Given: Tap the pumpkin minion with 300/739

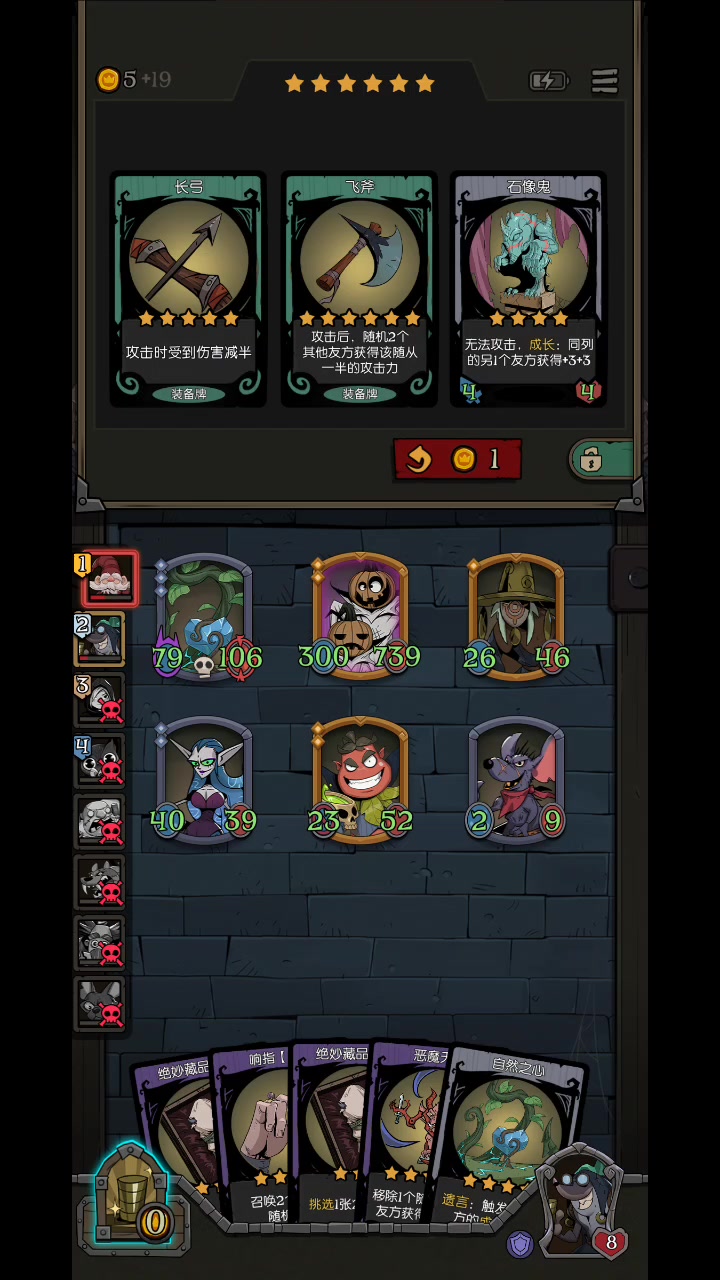Looking at the screenshot, I should (x=360, y=615).
